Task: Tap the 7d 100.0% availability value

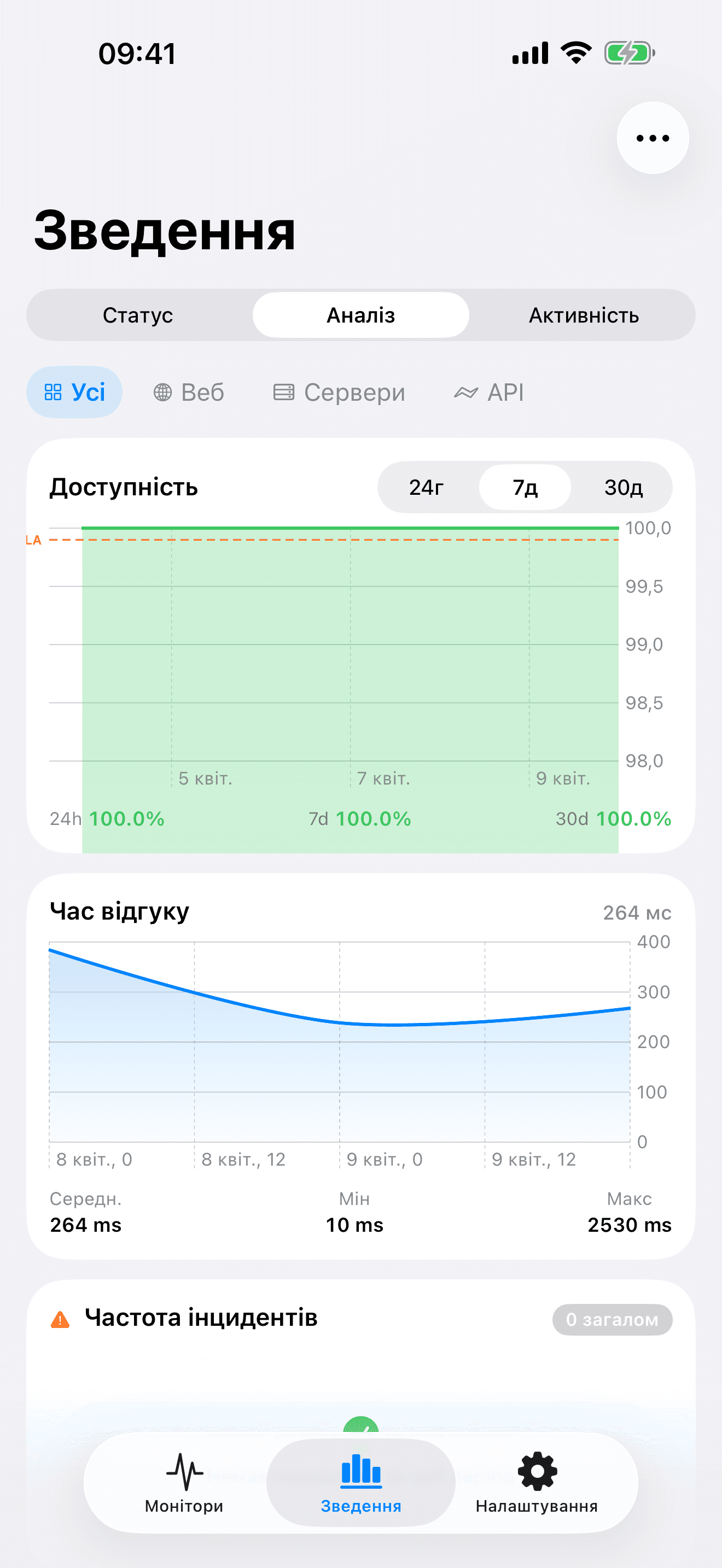Action: coord(359,820)
